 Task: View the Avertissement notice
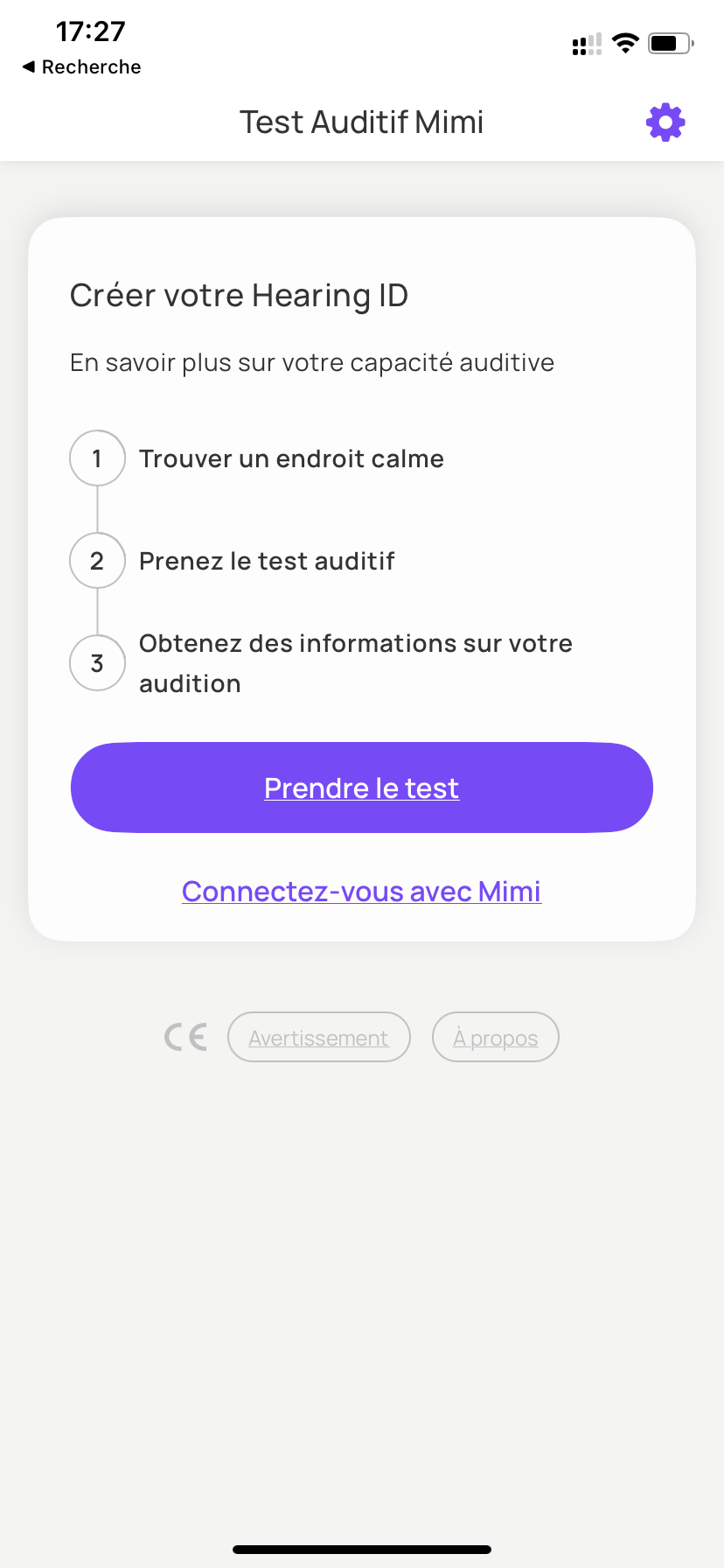click(x=319, y=1037)
